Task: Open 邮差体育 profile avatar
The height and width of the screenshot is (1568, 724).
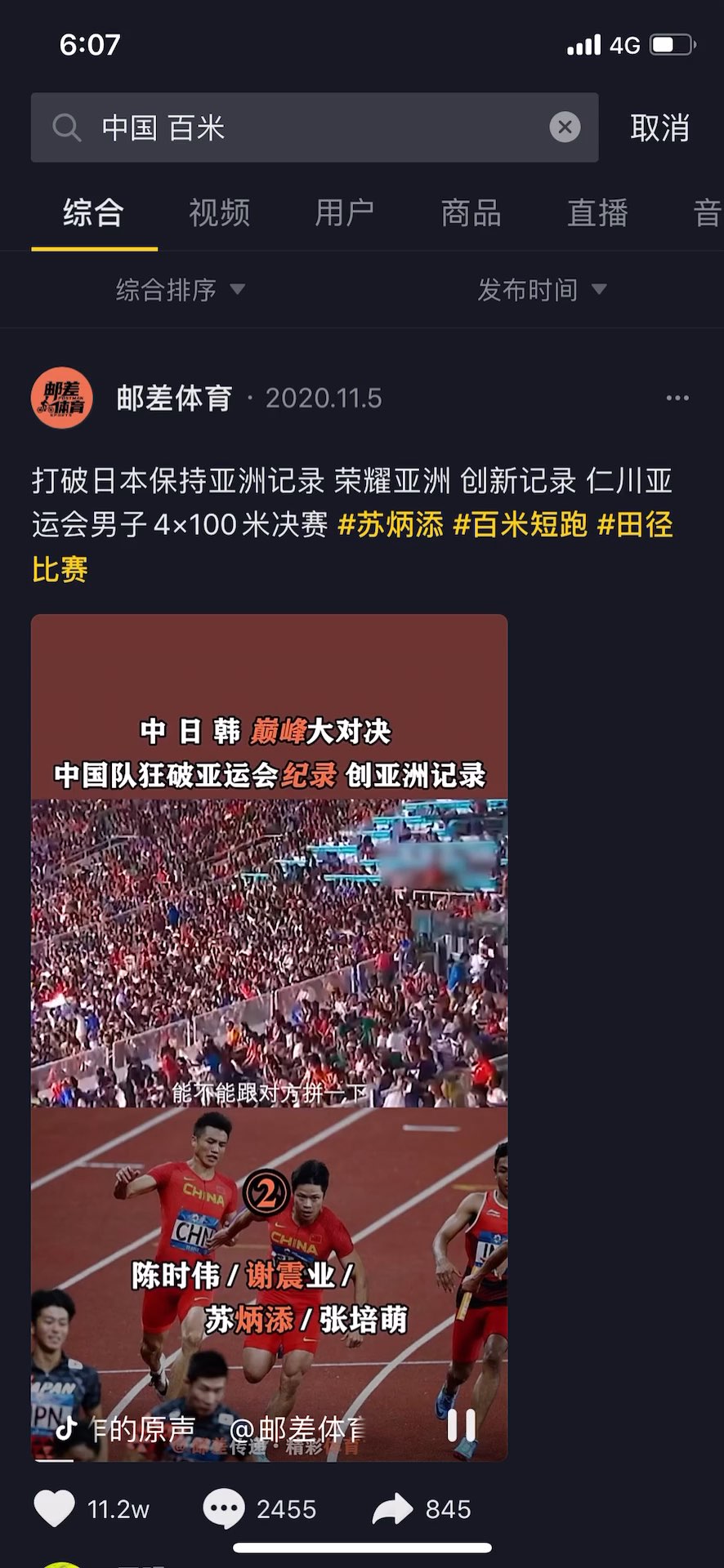Action: [x=62, y=398]
